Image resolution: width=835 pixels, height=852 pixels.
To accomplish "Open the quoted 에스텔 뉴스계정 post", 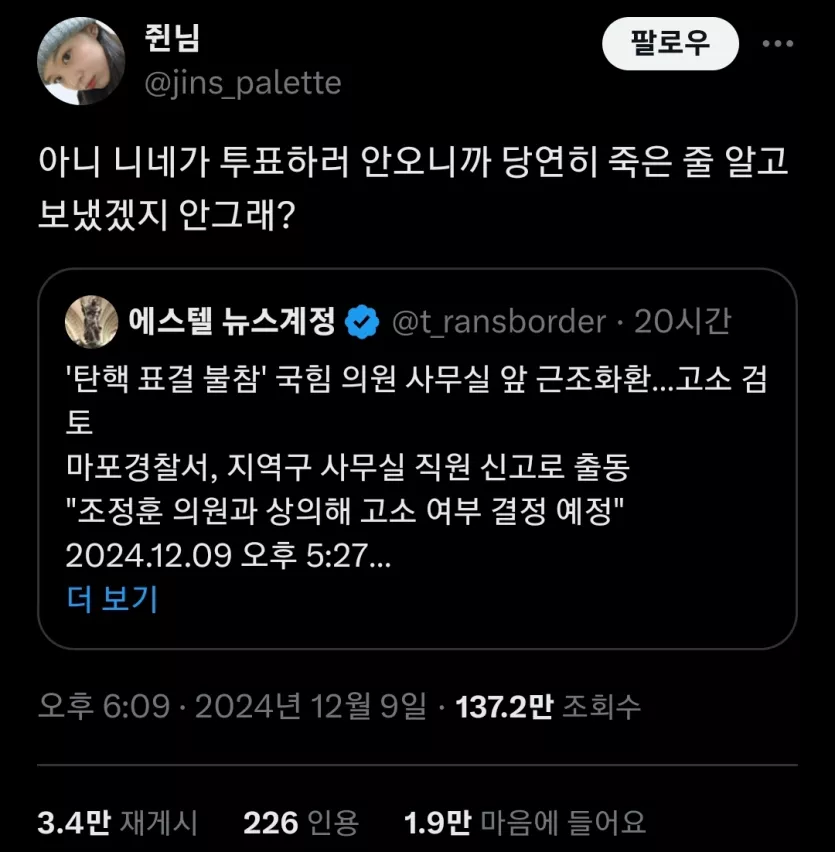I will pos(416,460).
